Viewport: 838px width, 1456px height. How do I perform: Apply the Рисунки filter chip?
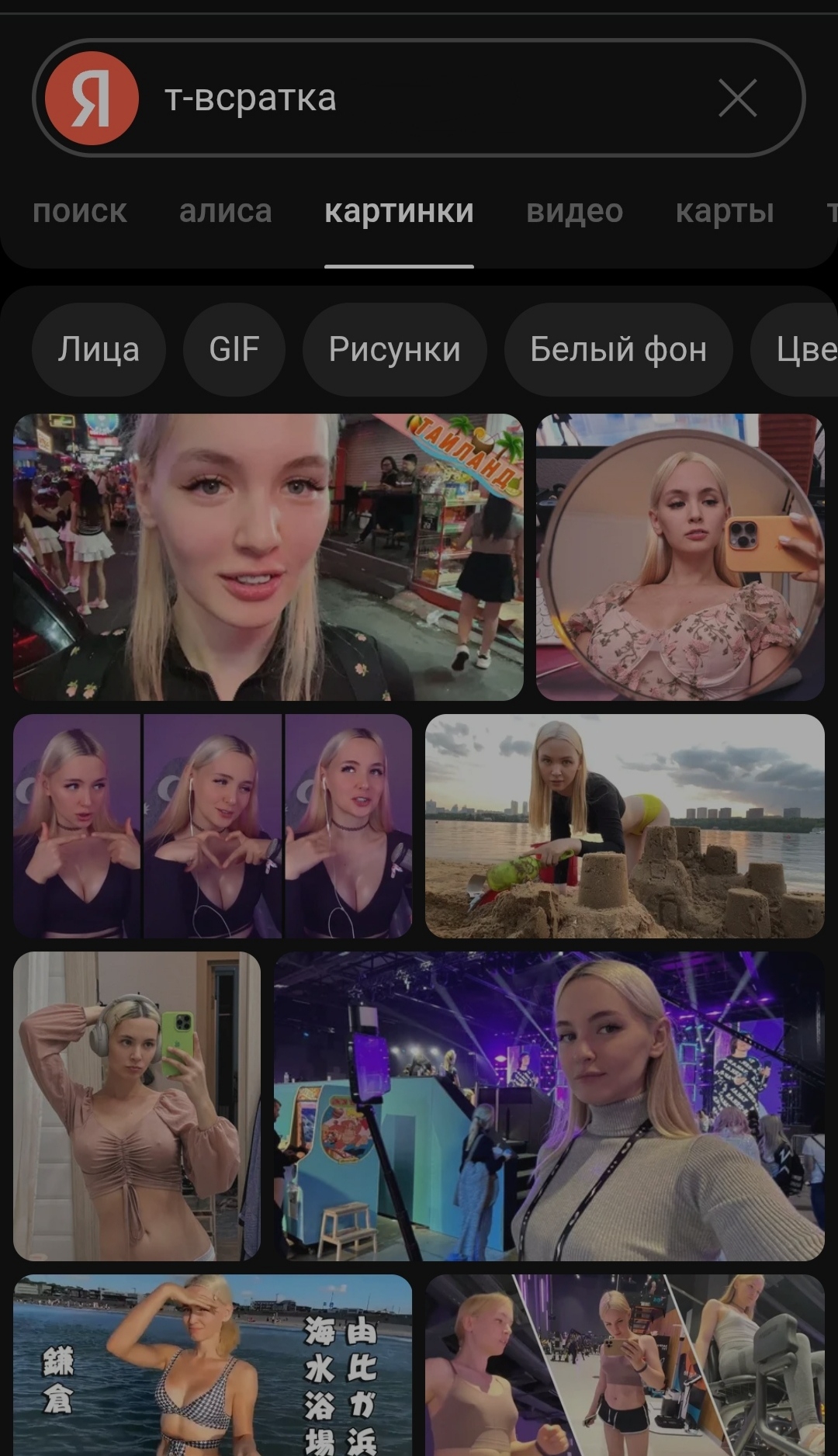coord(394,349)
